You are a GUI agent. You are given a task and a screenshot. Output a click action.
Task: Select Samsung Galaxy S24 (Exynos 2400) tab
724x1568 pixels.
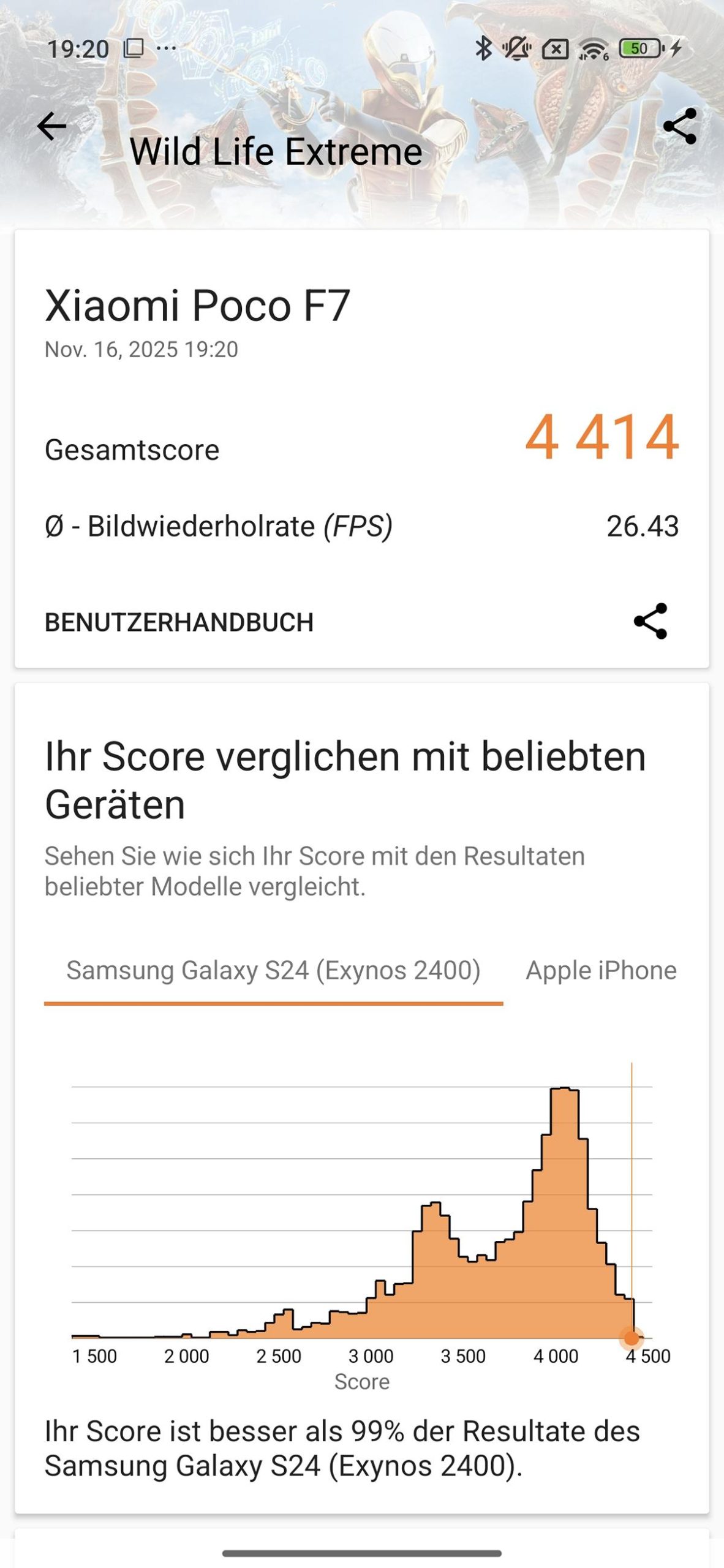point(273,970)
